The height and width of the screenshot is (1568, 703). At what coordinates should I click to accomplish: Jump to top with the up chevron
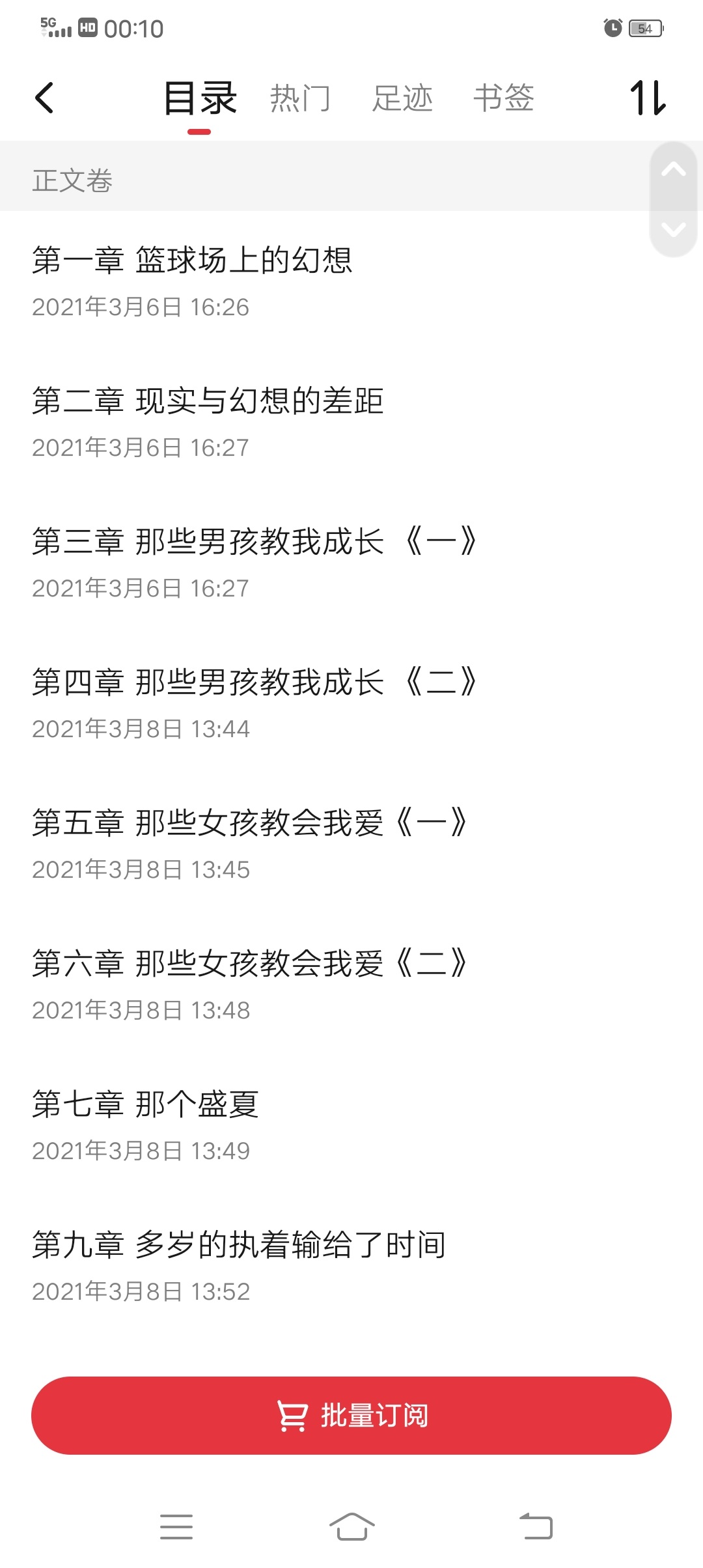coord(673,170)
